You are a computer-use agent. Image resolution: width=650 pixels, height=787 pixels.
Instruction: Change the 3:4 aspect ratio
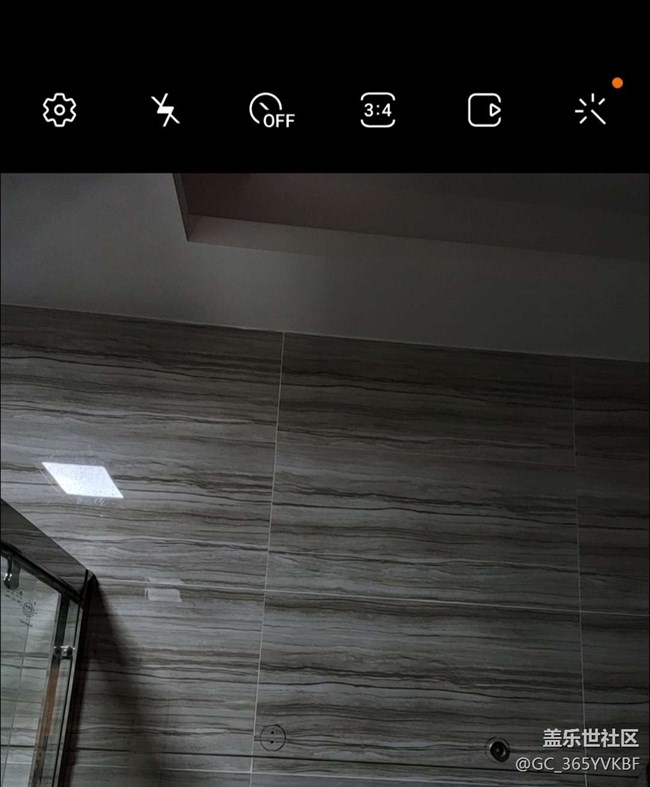(x=377, y=110)
